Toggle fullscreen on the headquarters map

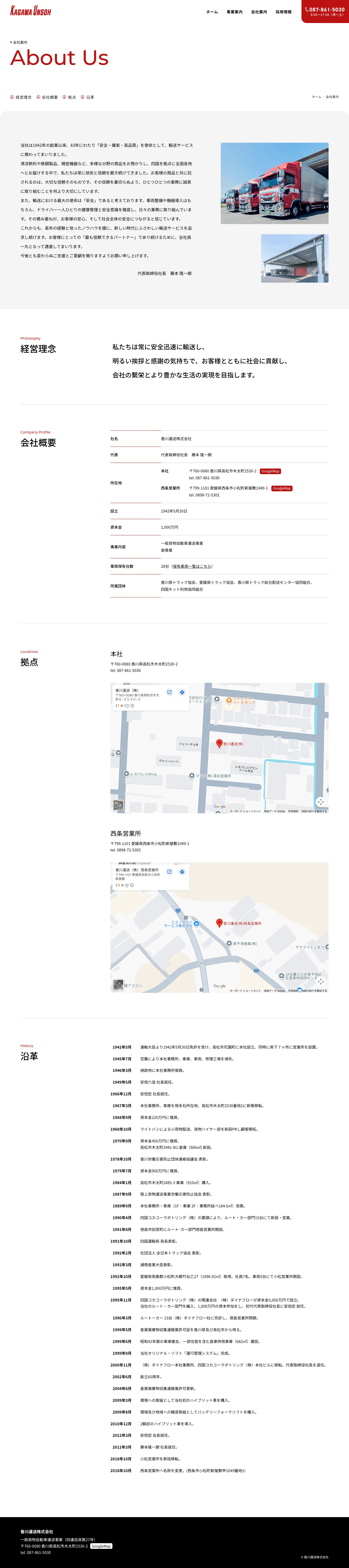coord(320,802)
